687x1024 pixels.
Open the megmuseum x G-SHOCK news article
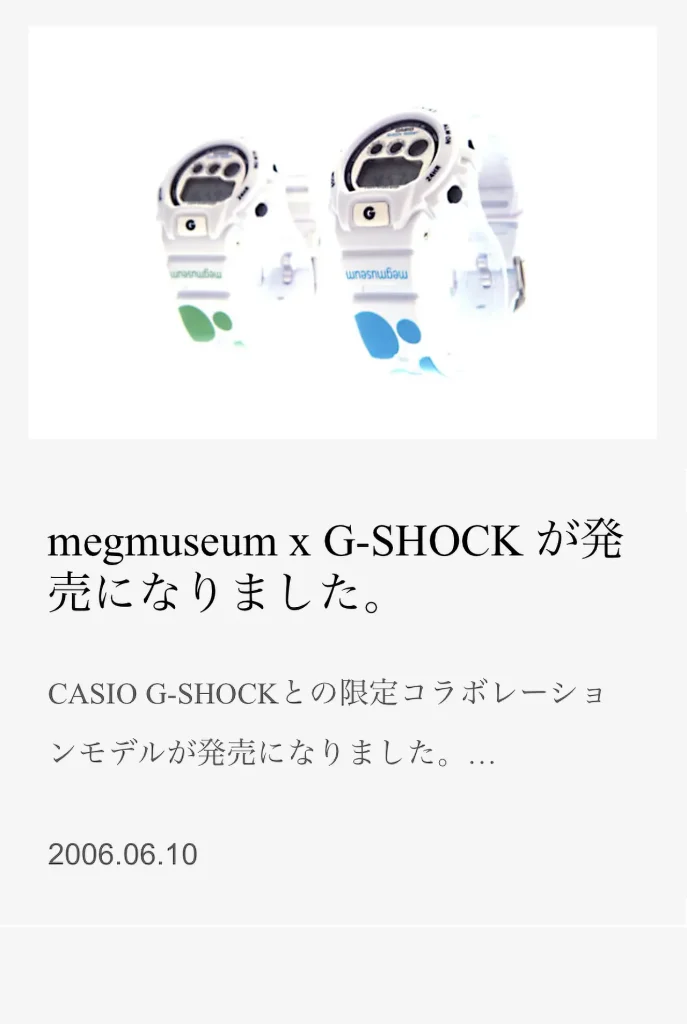335,567
